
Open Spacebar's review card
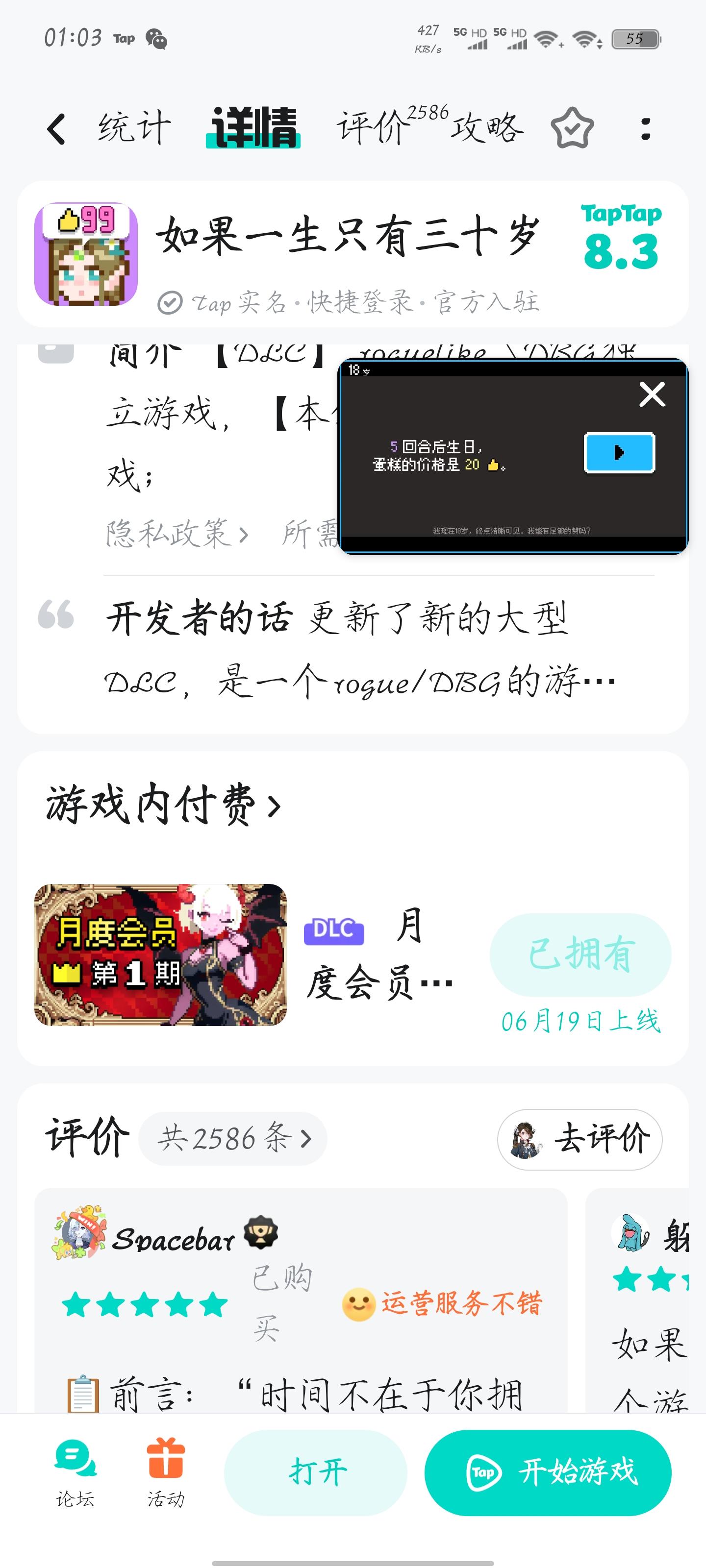click(x=301, y=1299)
